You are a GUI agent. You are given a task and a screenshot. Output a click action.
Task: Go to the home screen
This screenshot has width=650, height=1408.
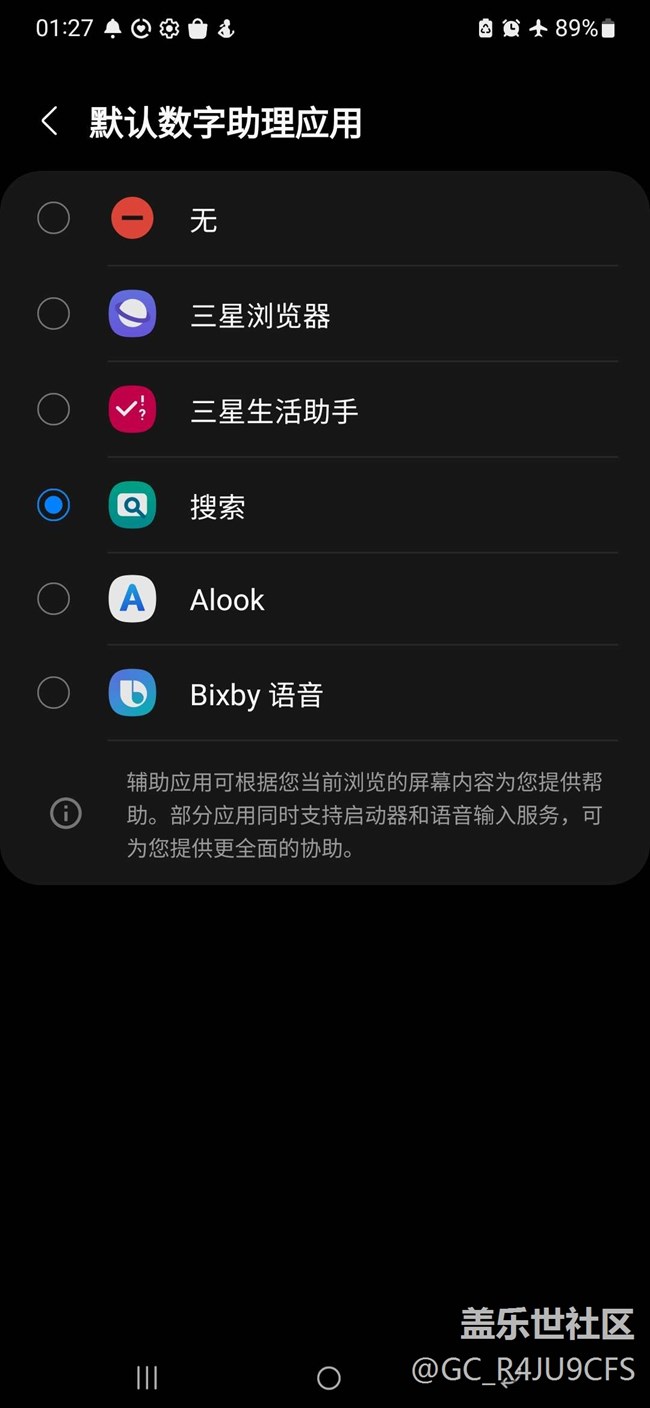[x=328, y=1378]
